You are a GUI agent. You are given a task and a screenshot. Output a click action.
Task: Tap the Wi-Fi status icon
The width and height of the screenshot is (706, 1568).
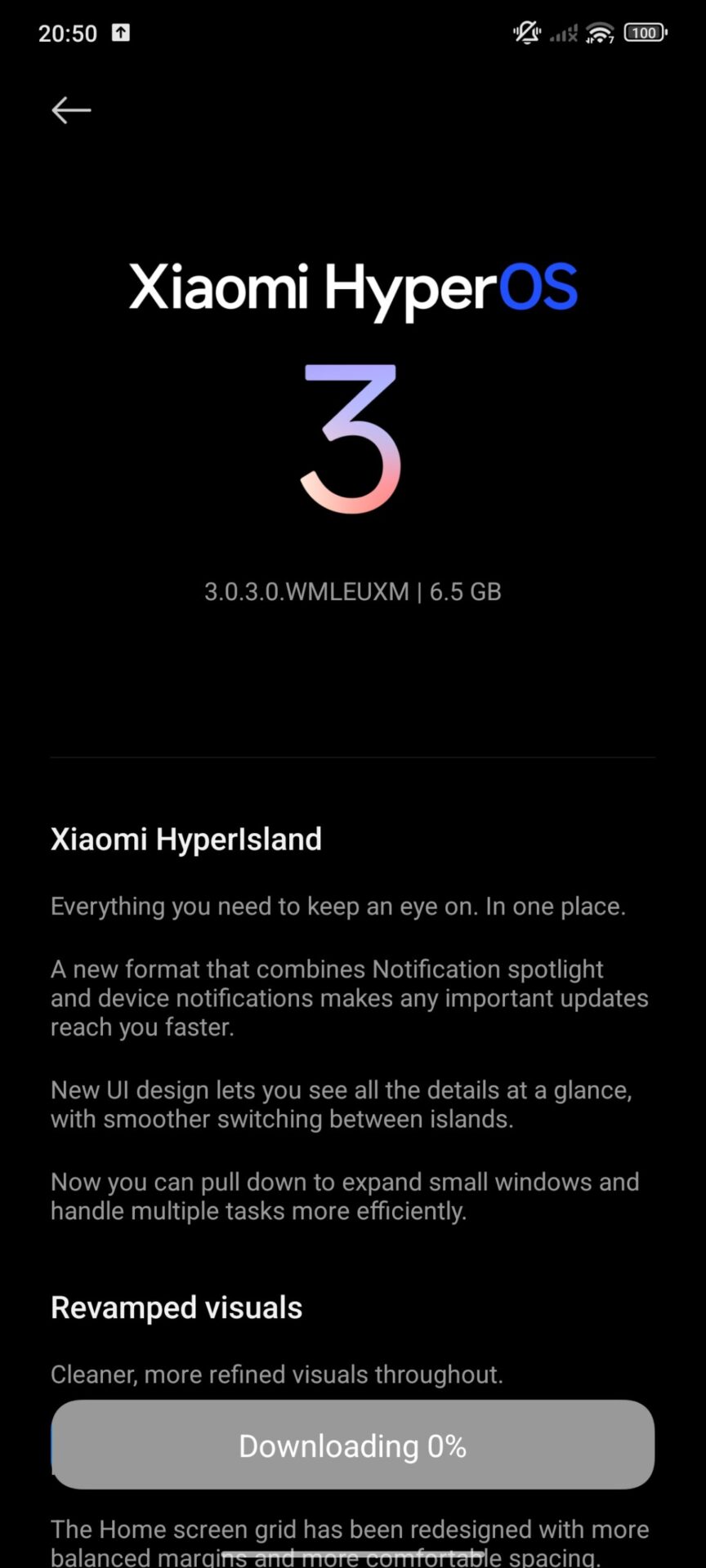pos(599,32)
